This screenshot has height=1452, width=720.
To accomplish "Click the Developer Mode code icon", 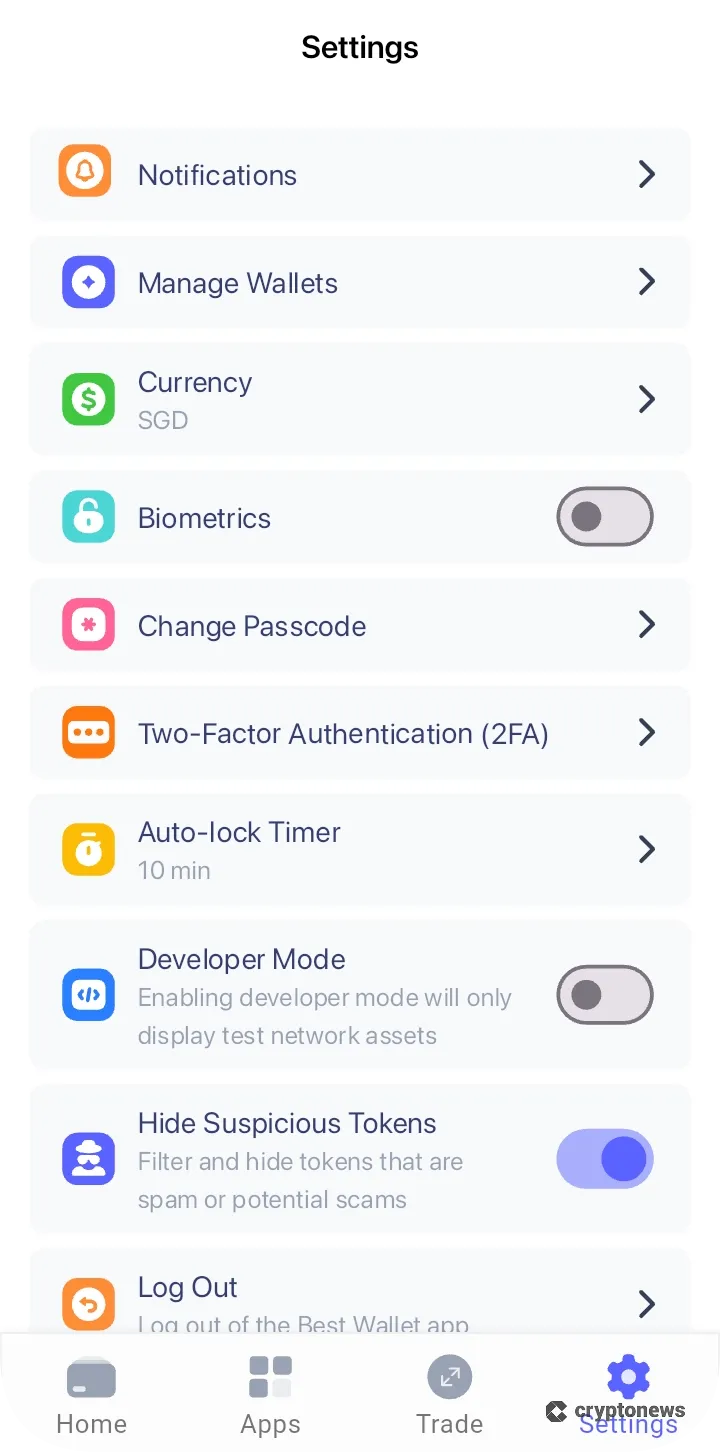I will [88, 994].
